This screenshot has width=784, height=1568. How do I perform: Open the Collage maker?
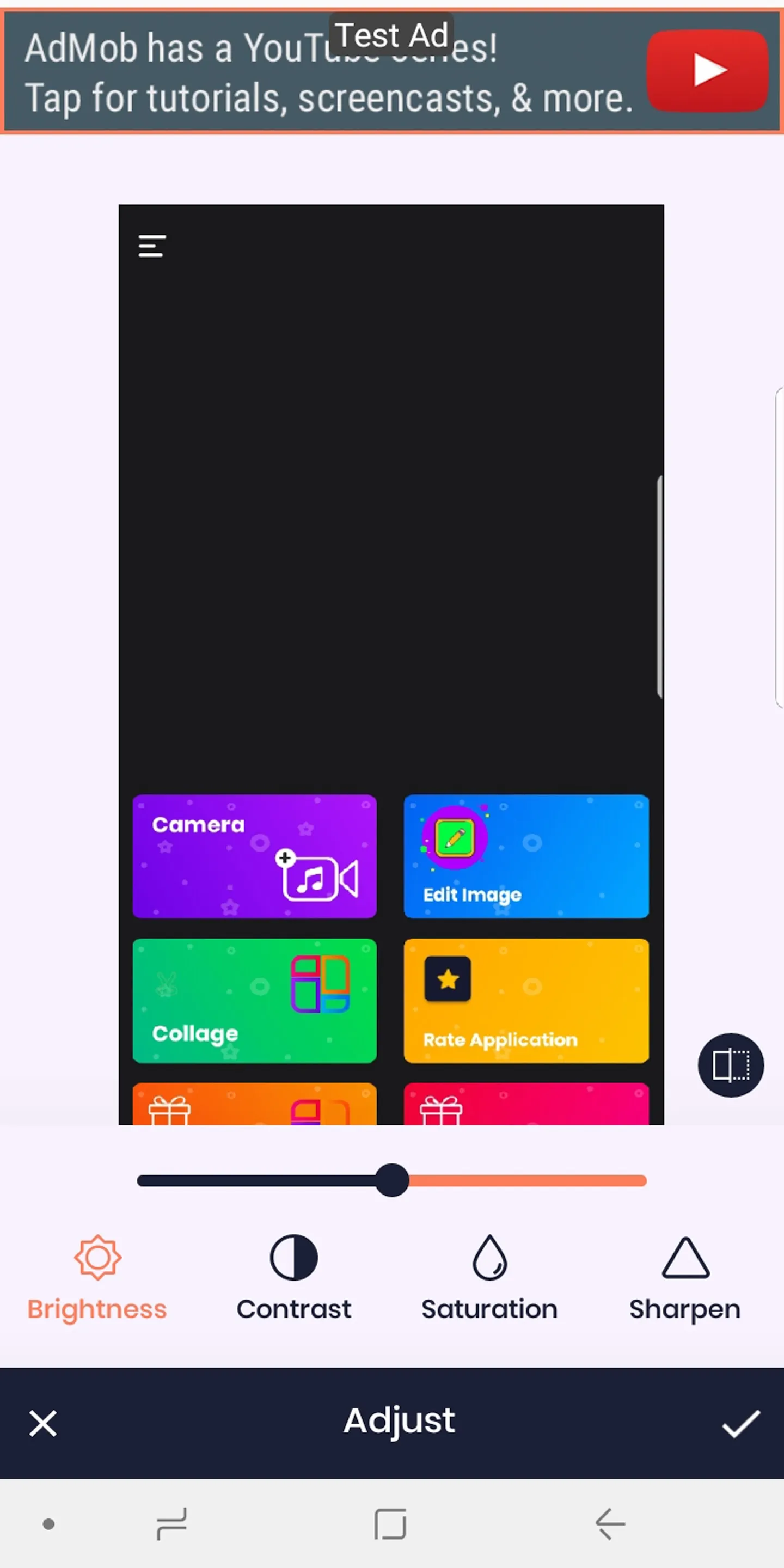pos(254,1001)
